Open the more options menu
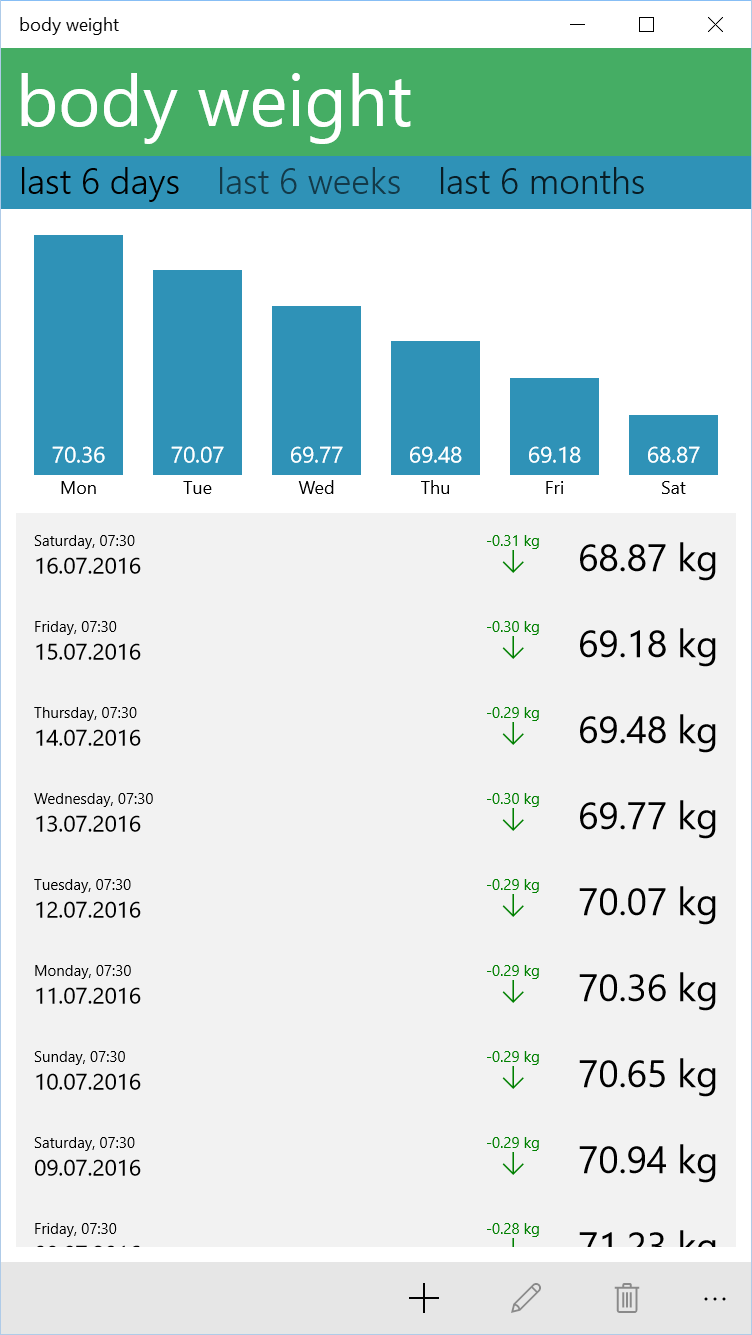The image size is (752, 1335). [714, 1298]
